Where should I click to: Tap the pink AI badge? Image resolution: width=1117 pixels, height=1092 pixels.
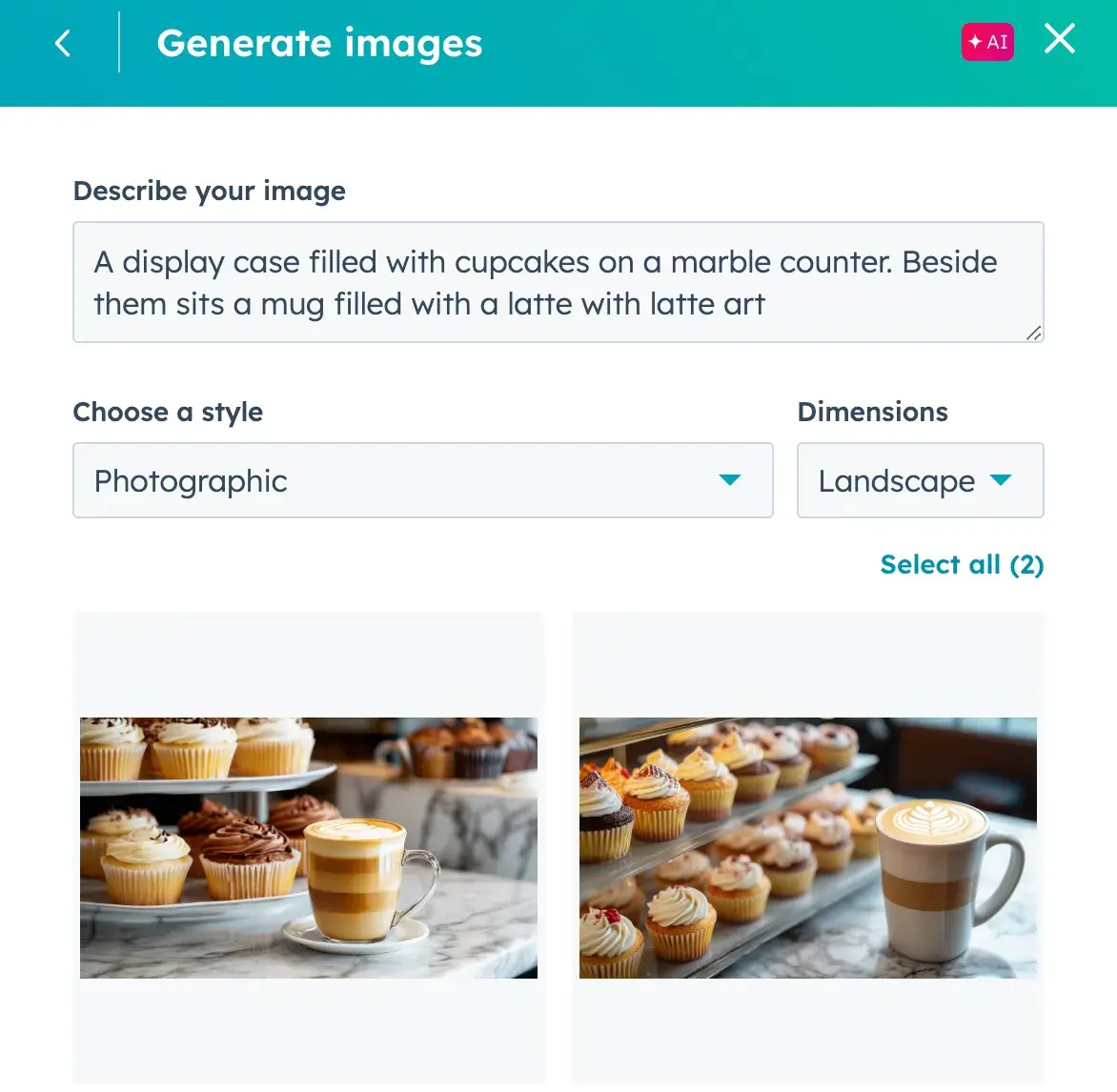[x=987, y=42]
